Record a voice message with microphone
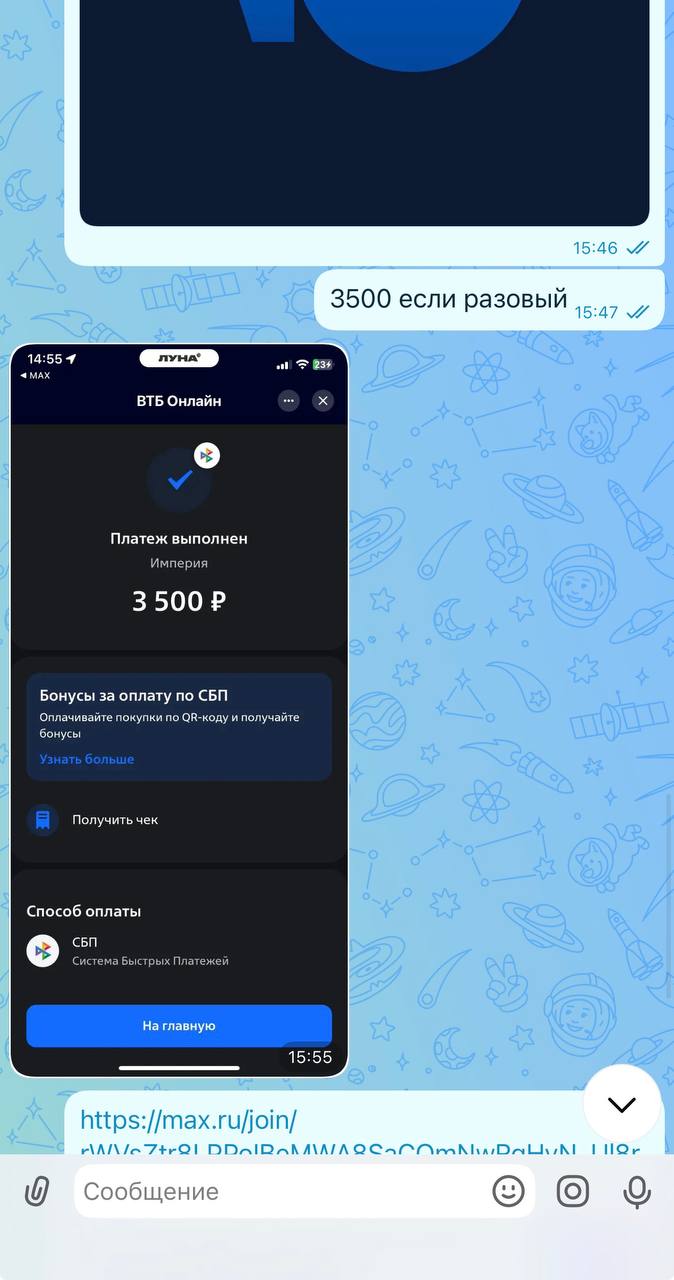This screenshot has width=674, height=1280. tap(637, 1191)
